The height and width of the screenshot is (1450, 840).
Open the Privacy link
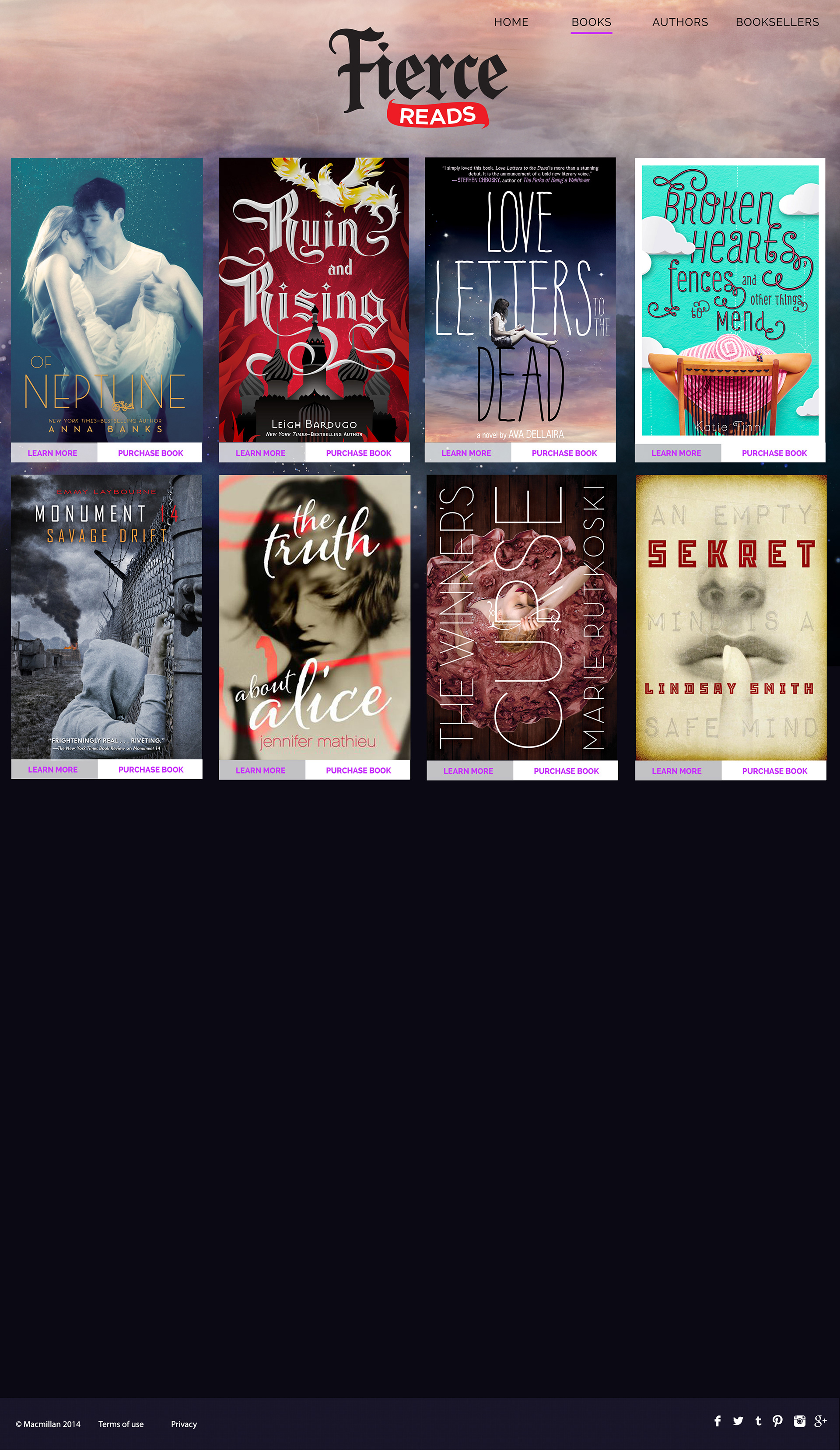(x=184, y=1424)
